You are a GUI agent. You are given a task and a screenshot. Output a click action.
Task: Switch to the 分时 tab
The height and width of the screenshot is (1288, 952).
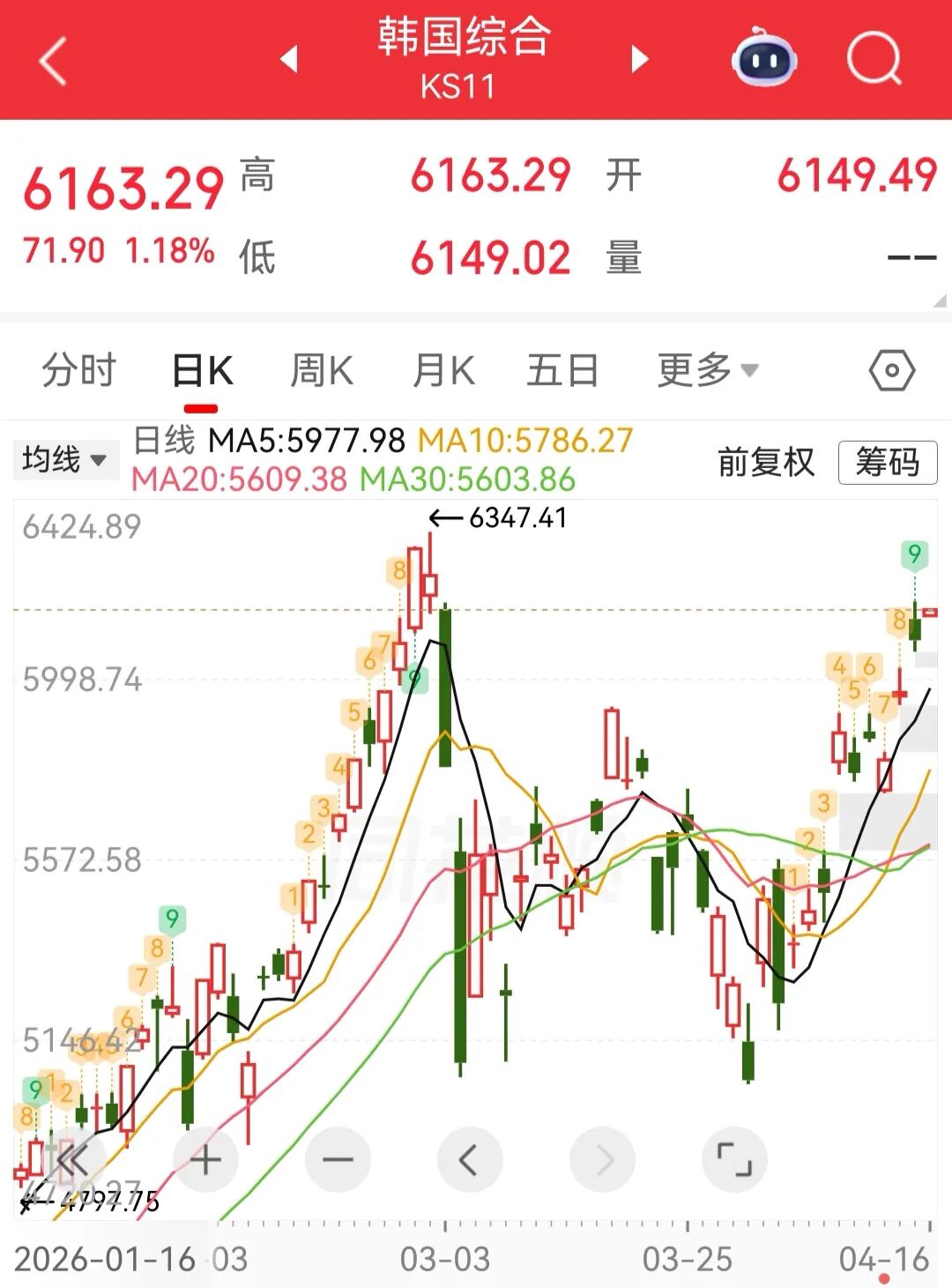coord(79,369)
